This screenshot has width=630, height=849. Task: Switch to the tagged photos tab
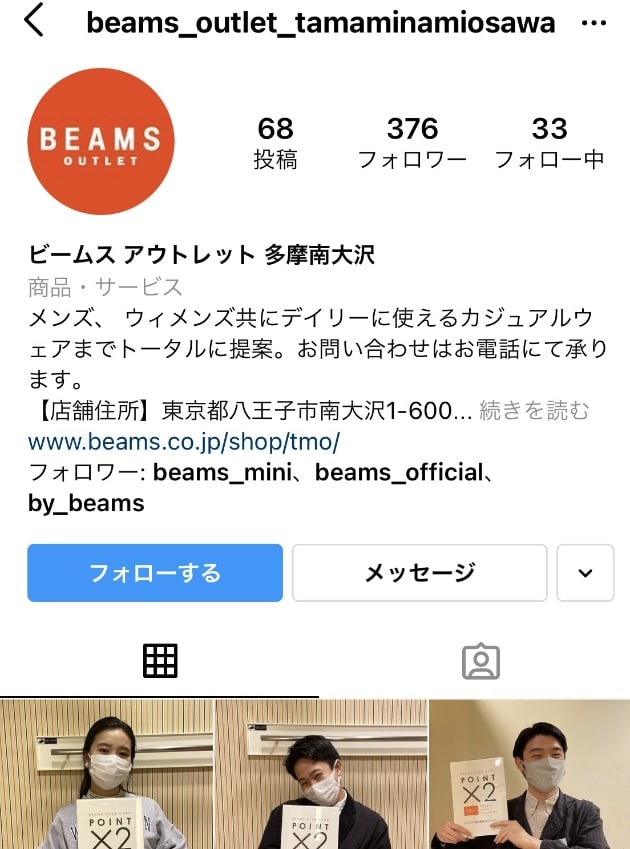pos(480,661)
